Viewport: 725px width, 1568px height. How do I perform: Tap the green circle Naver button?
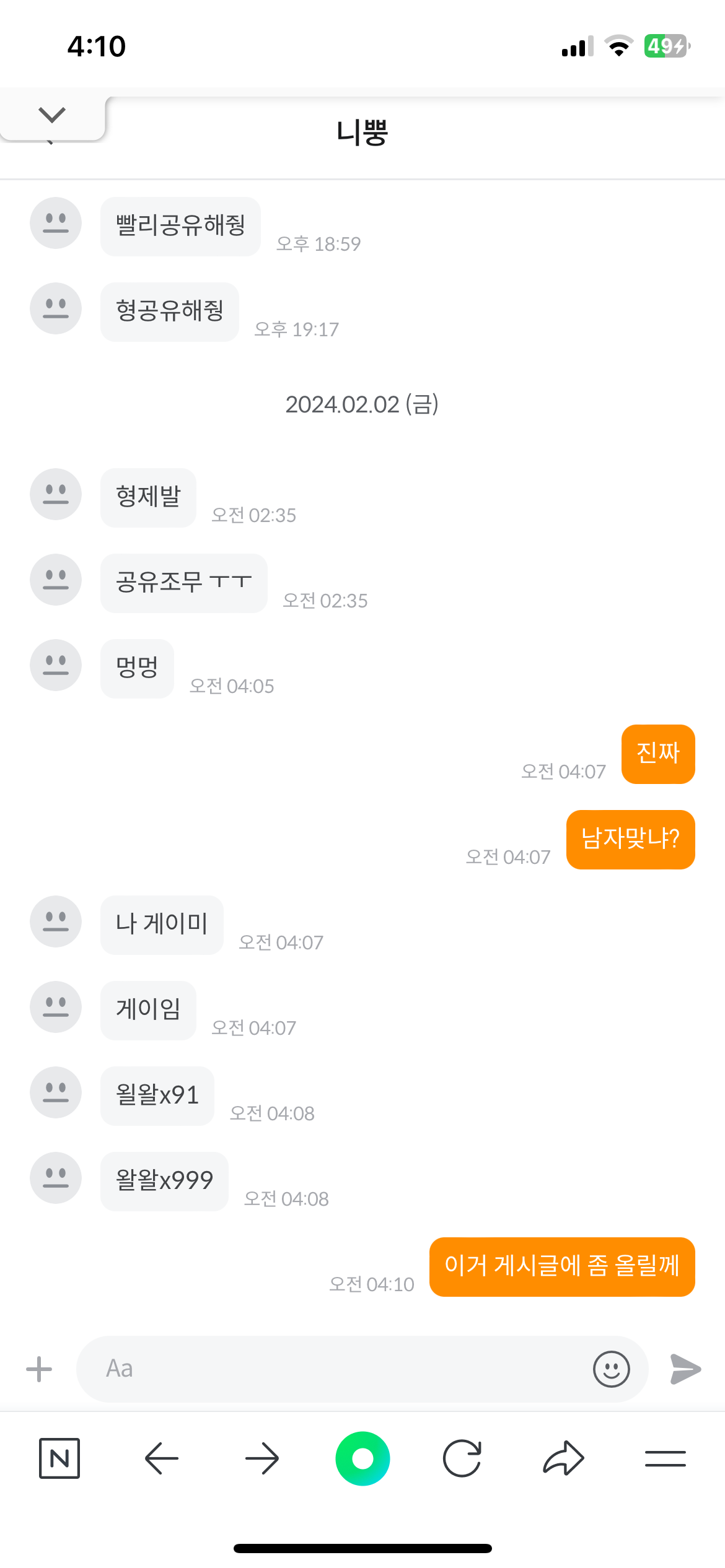pos(362,1458)
